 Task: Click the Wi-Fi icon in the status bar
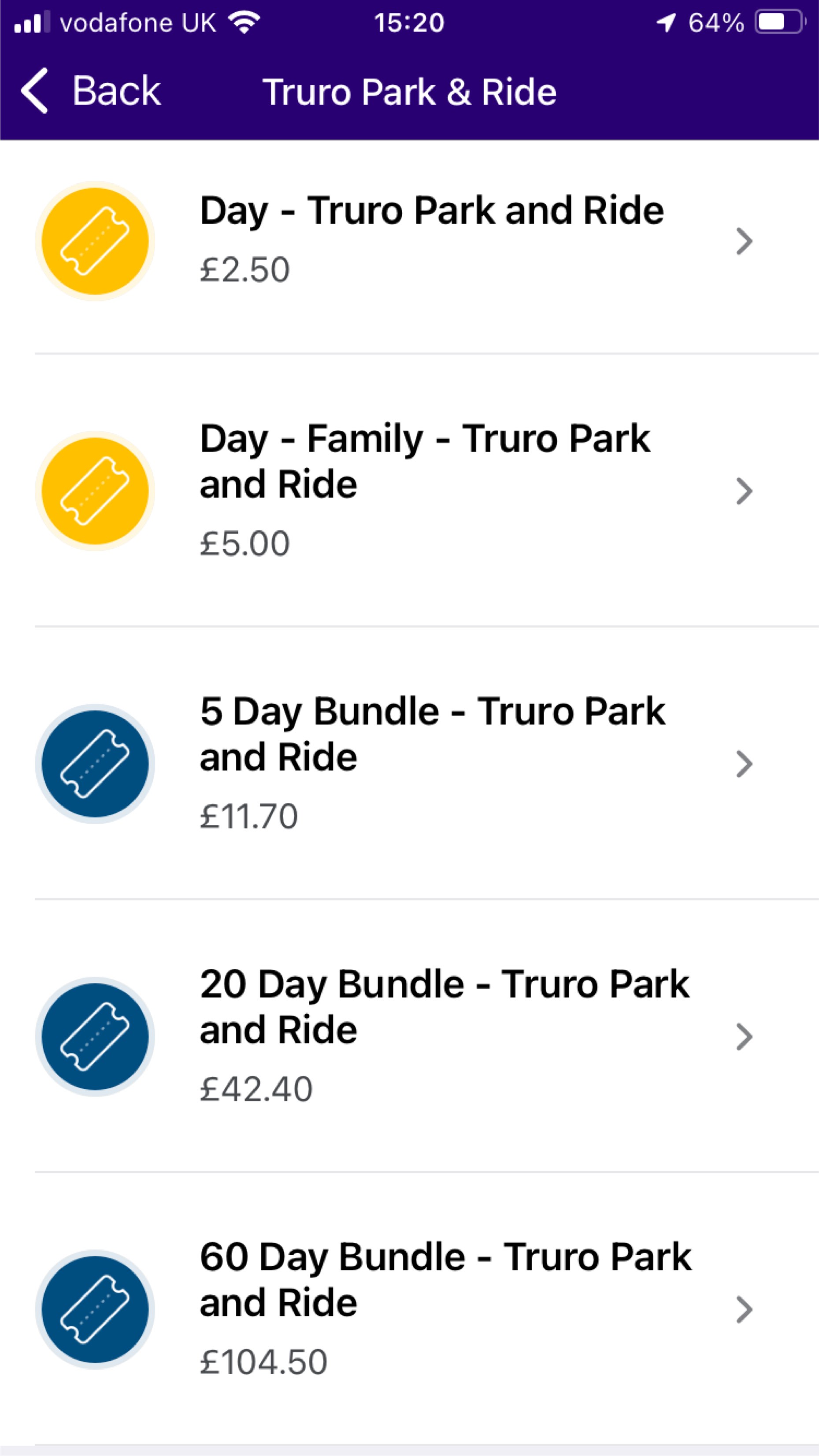click(x=245, y=22)
